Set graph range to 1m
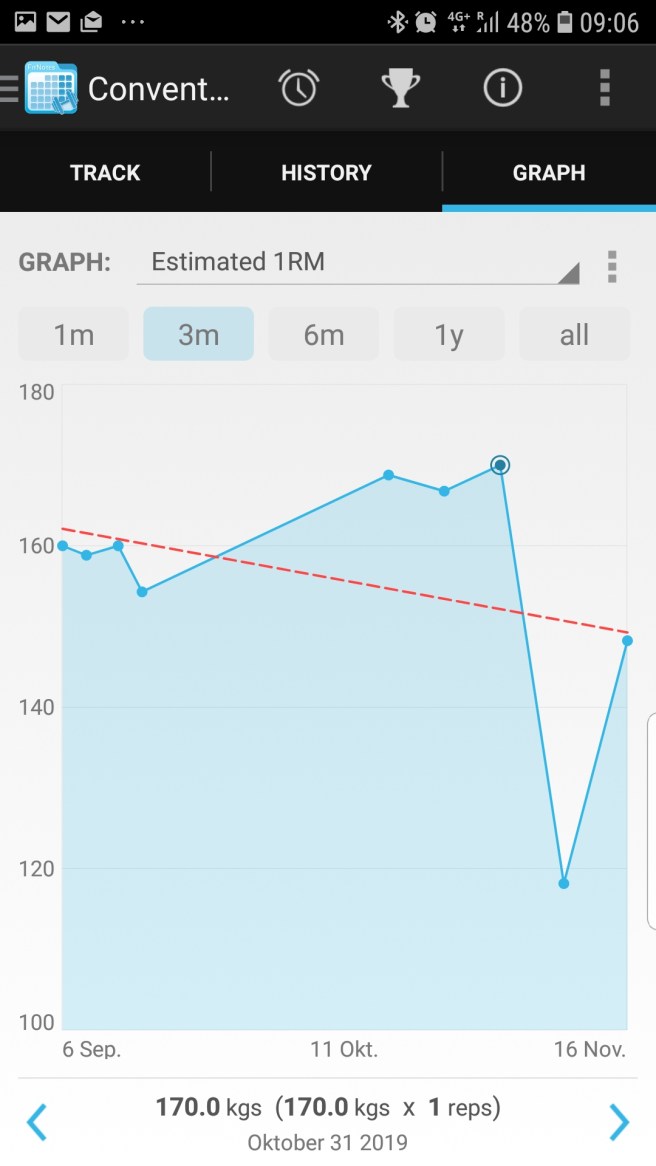The height and width of the screenshot is (1166, 656). point(73,334)
